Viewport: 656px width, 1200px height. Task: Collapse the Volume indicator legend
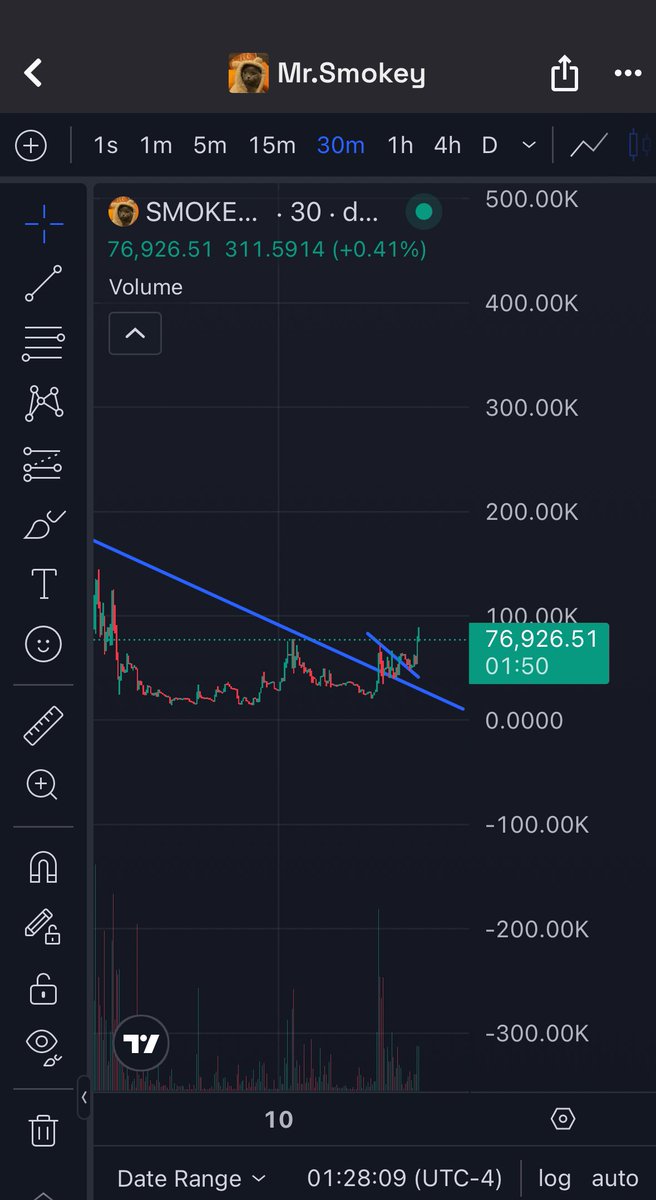[x=135, y=334]
